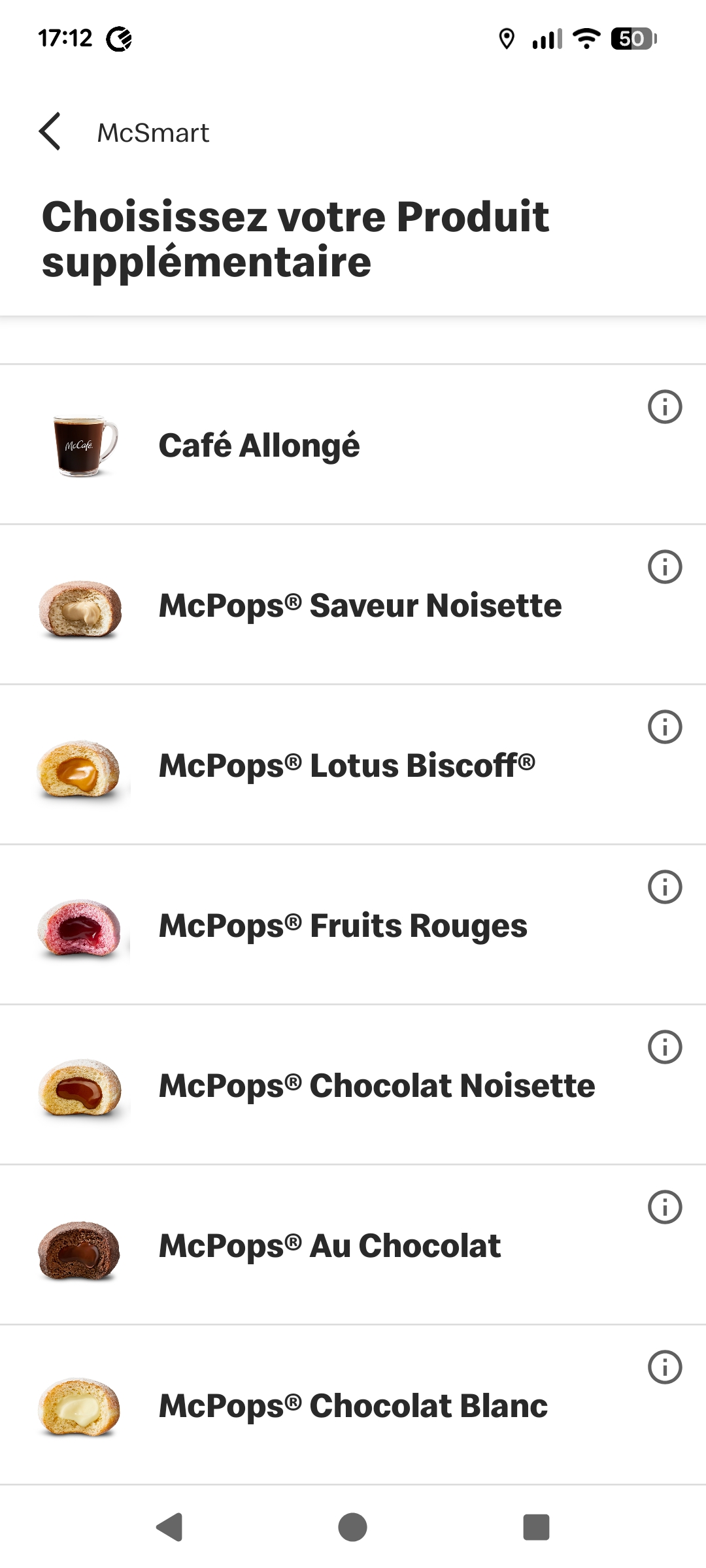Show info for Café Allongé
Viewport: 706px width, 1568px height.
click(x=665, y=407)
